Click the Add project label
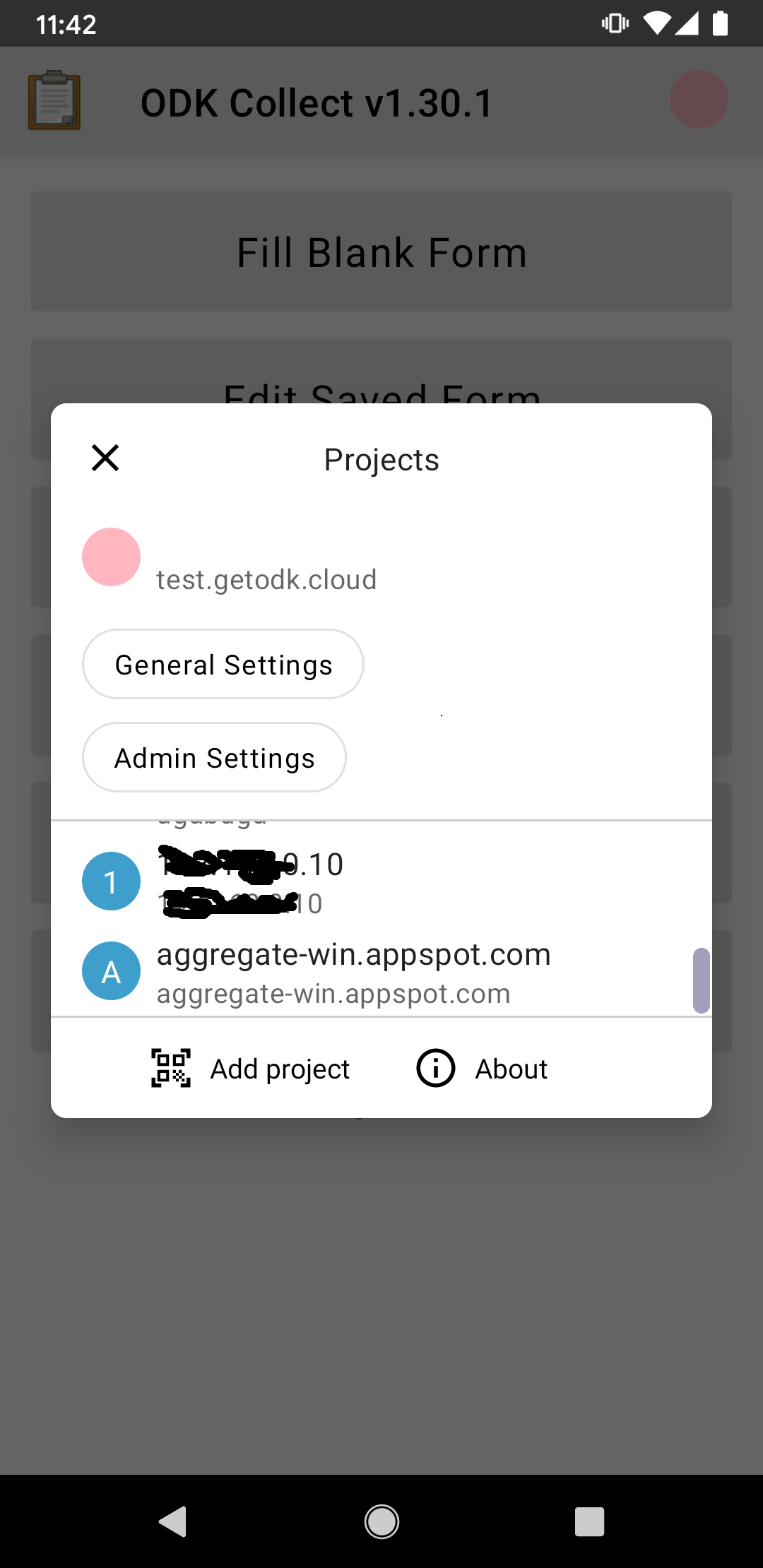Viewport: 763px width, 1568px height. pos(280,1068)
